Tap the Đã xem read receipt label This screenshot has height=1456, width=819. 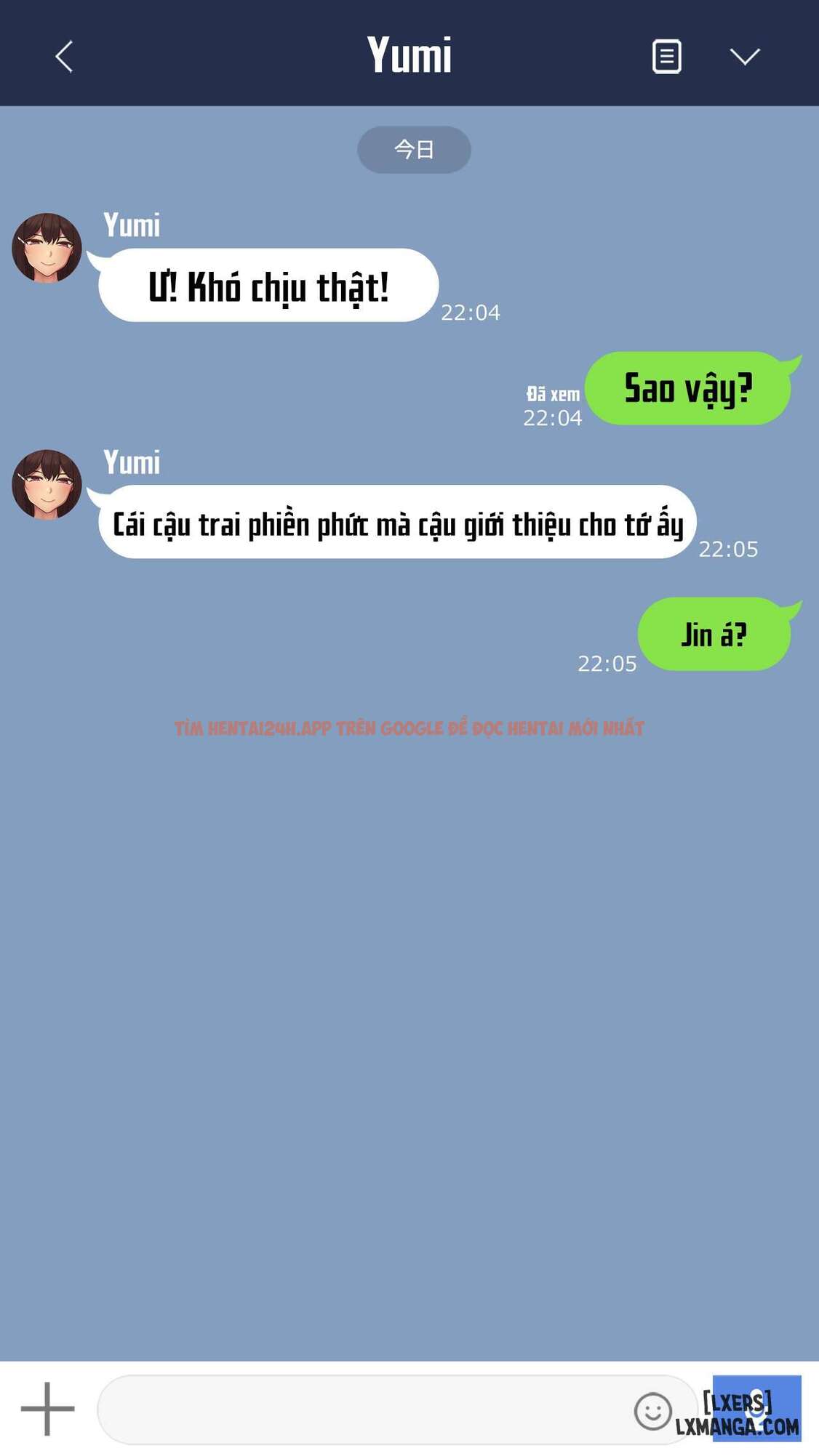[x=551, y=393]
